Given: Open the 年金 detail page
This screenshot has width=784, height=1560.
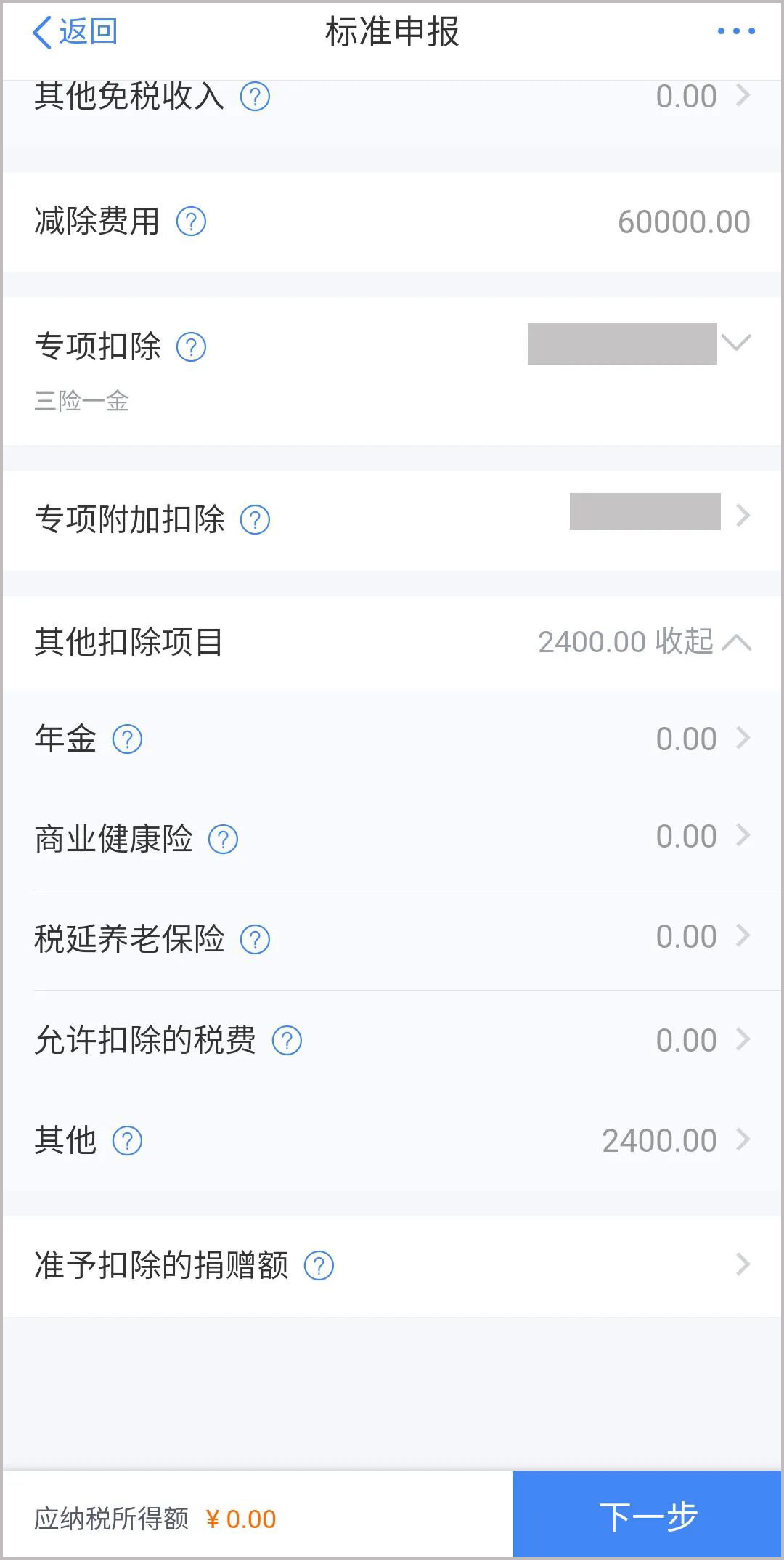Looking at the screenshot, I should (743, 739).
